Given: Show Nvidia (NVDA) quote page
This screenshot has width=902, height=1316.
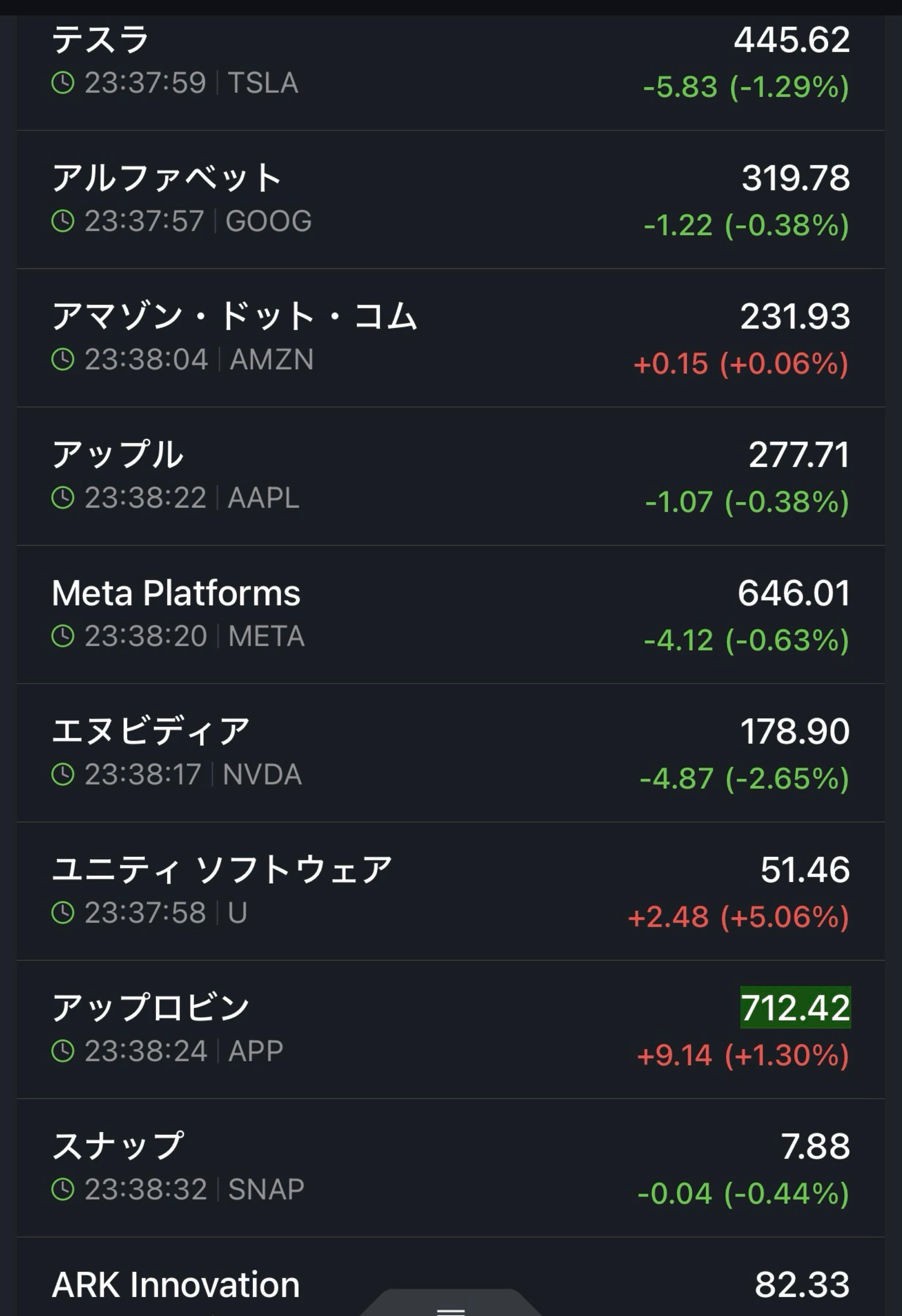Looking at the screenshot, I should tap(451, 753).
